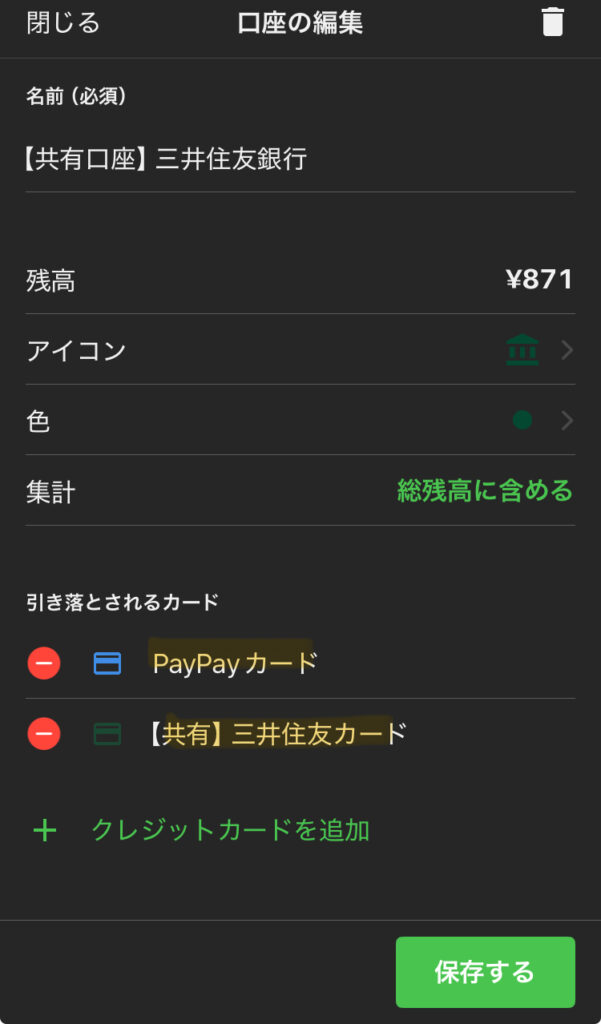Open the アイコン icon picker row
601x1024 pixels.
[300, 351]
